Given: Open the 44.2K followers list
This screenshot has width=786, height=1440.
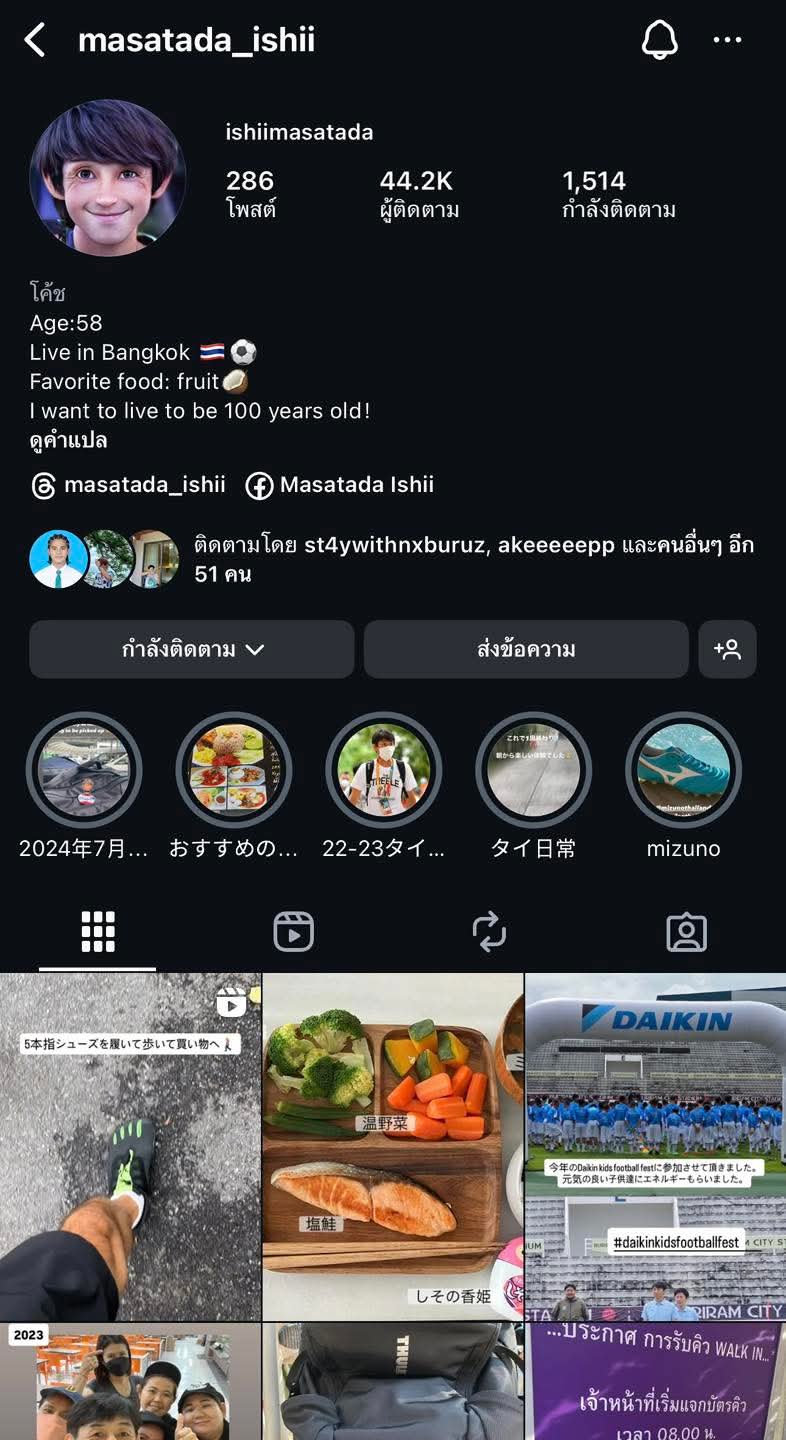Looking at the screenshot, I should point(418,193).
